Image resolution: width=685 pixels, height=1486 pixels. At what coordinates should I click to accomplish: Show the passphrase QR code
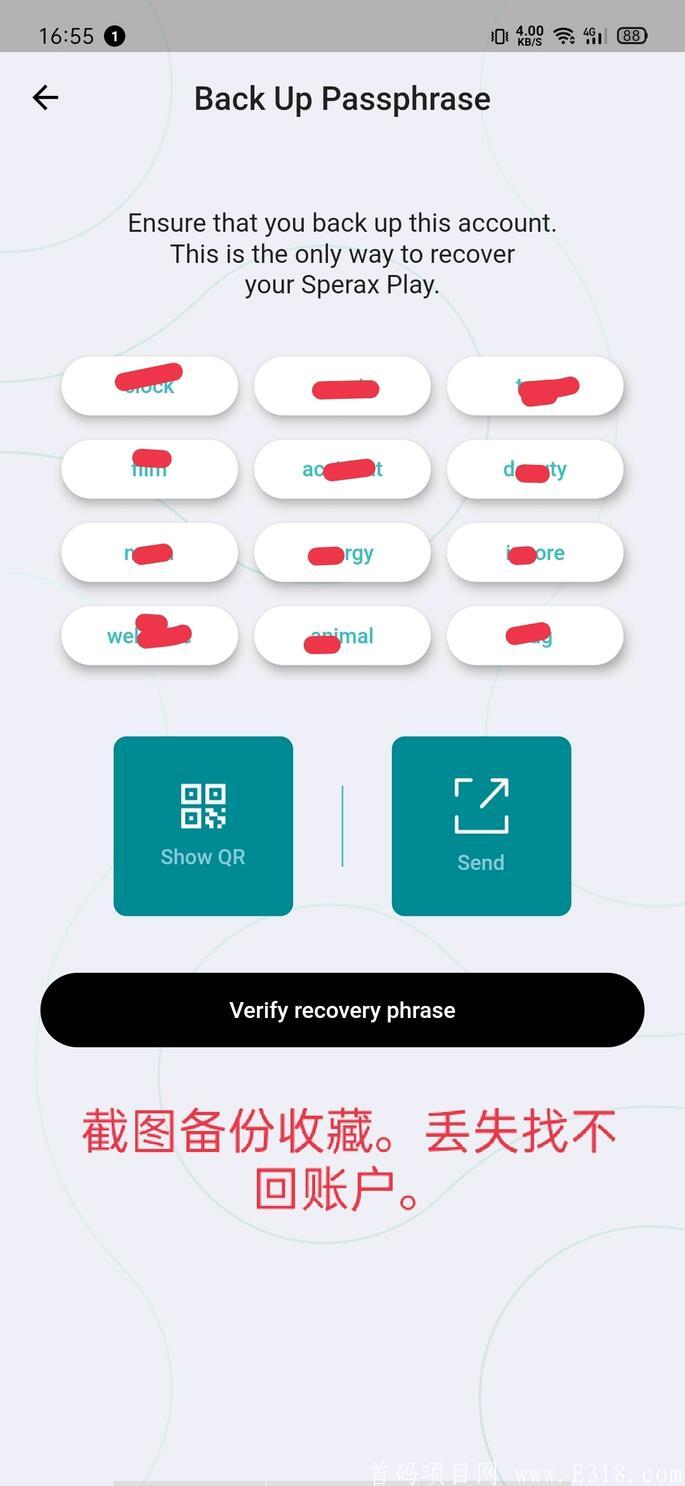(203, 826)
